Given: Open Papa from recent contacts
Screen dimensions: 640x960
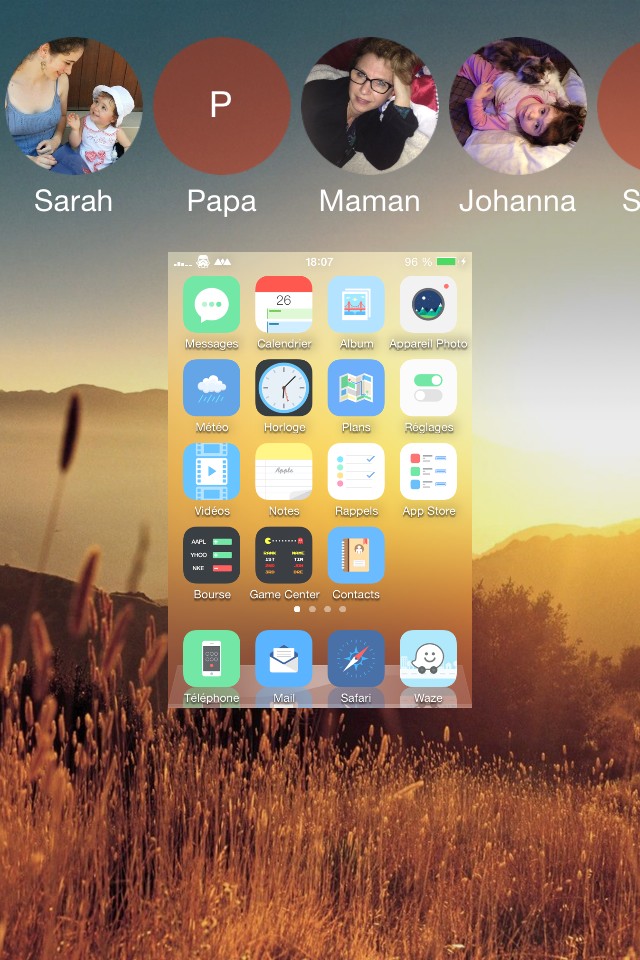Looking at the screenshot, I should pyautogui.click(x=222, y=107).
